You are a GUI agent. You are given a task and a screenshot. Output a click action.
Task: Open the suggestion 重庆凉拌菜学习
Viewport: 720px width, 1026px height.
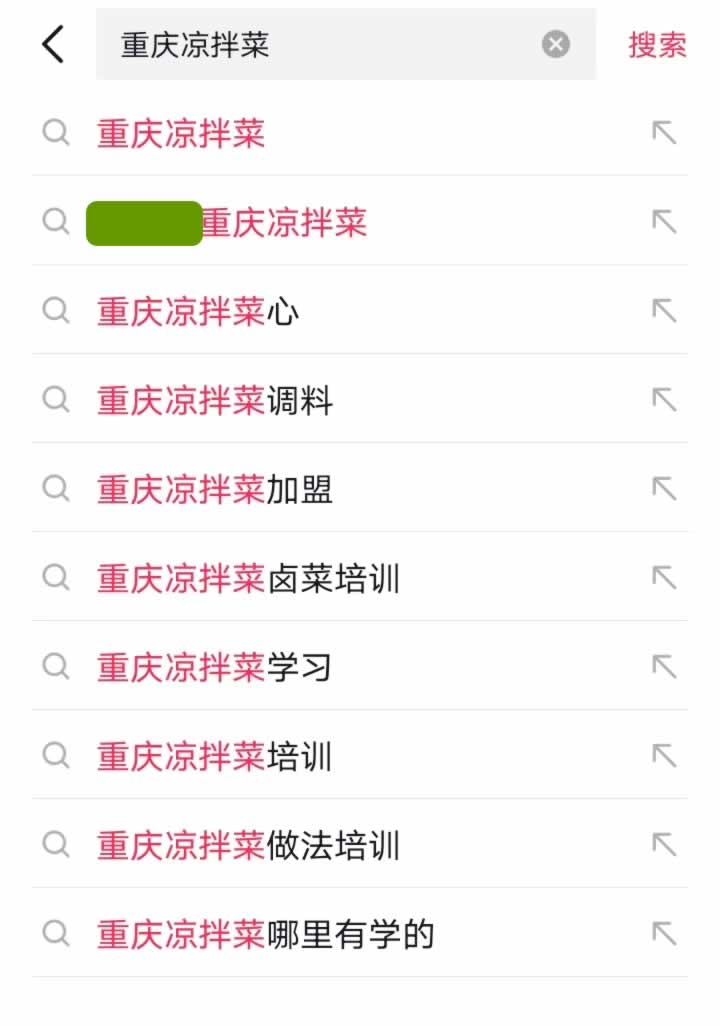pyautogui.click(x=215, y=668)
